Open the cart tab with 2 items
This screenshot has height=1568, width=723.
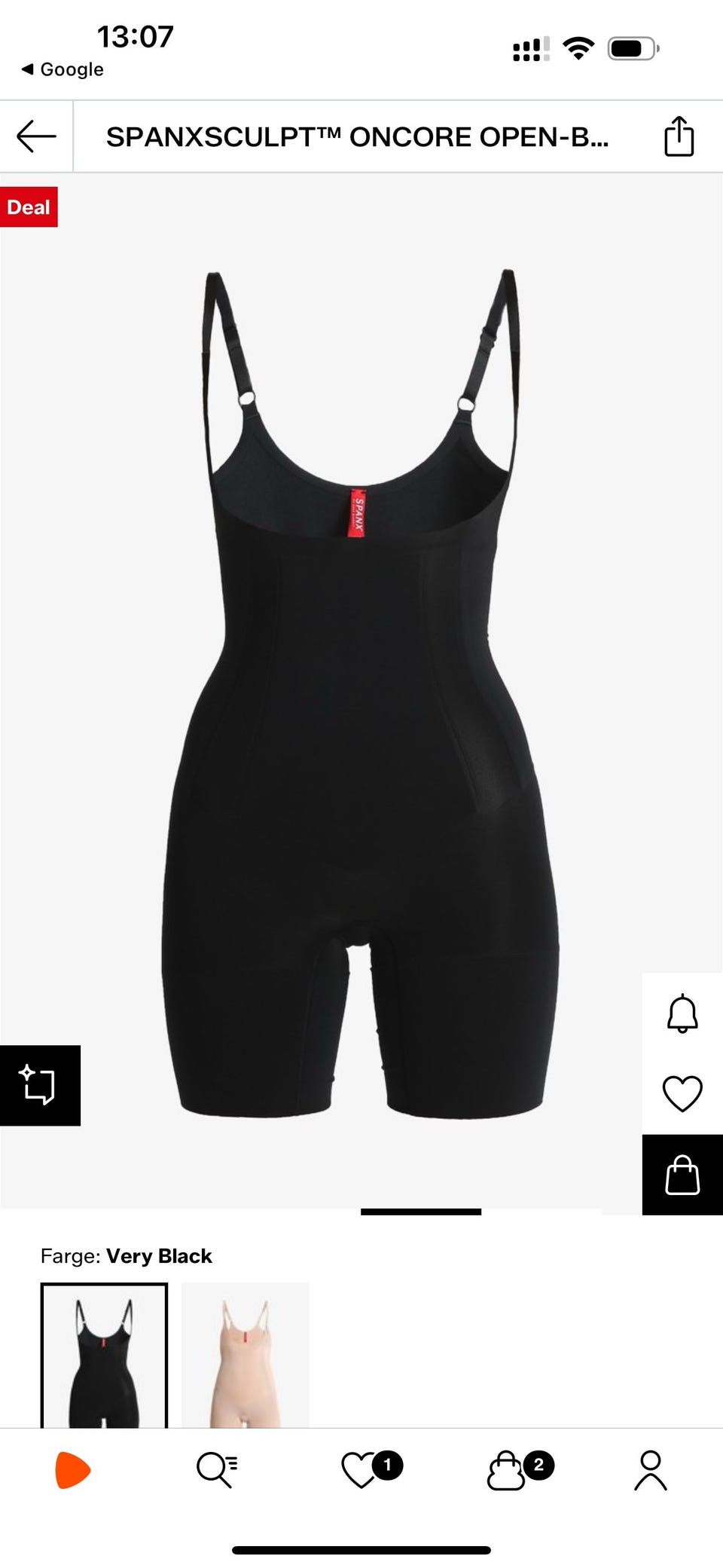point(507,1471)
